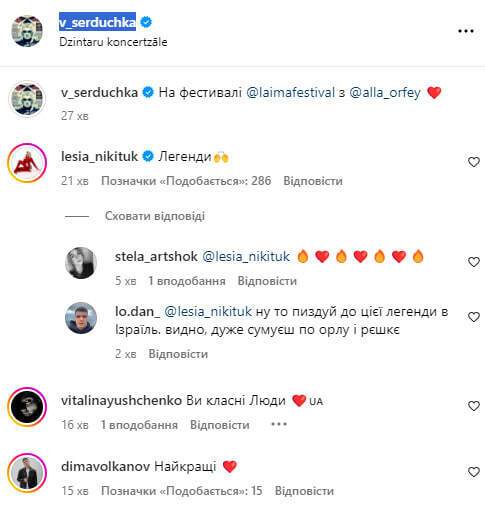Image resolution: width=485 pixels, height=506 pixels.
Task: Like vitalinayushchenko's comment
Action: [474, 406]
